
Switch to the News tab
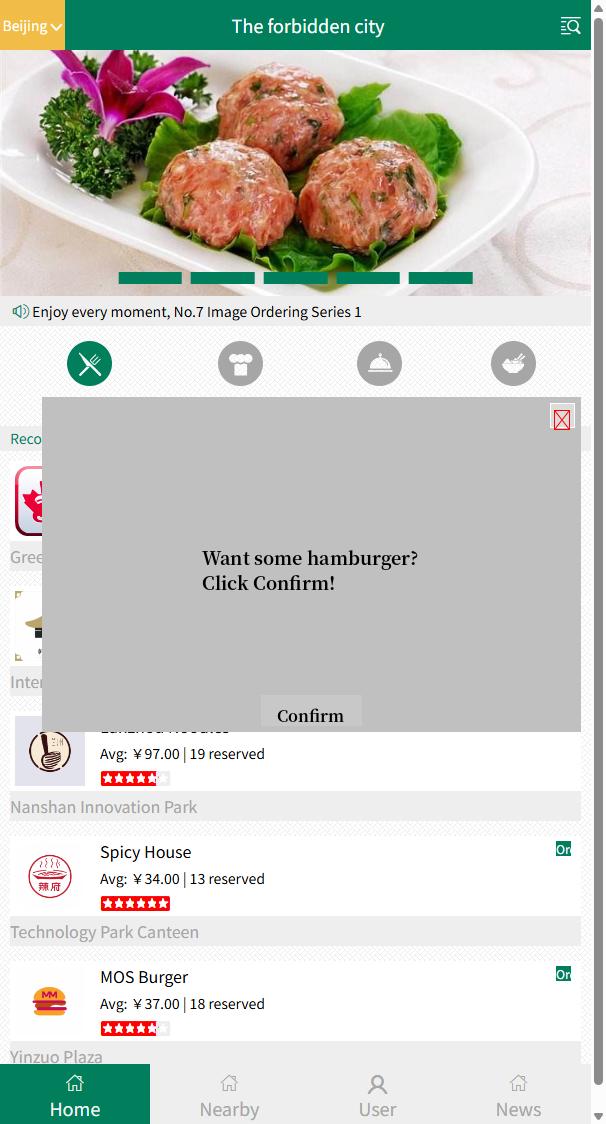point(518,1095)
